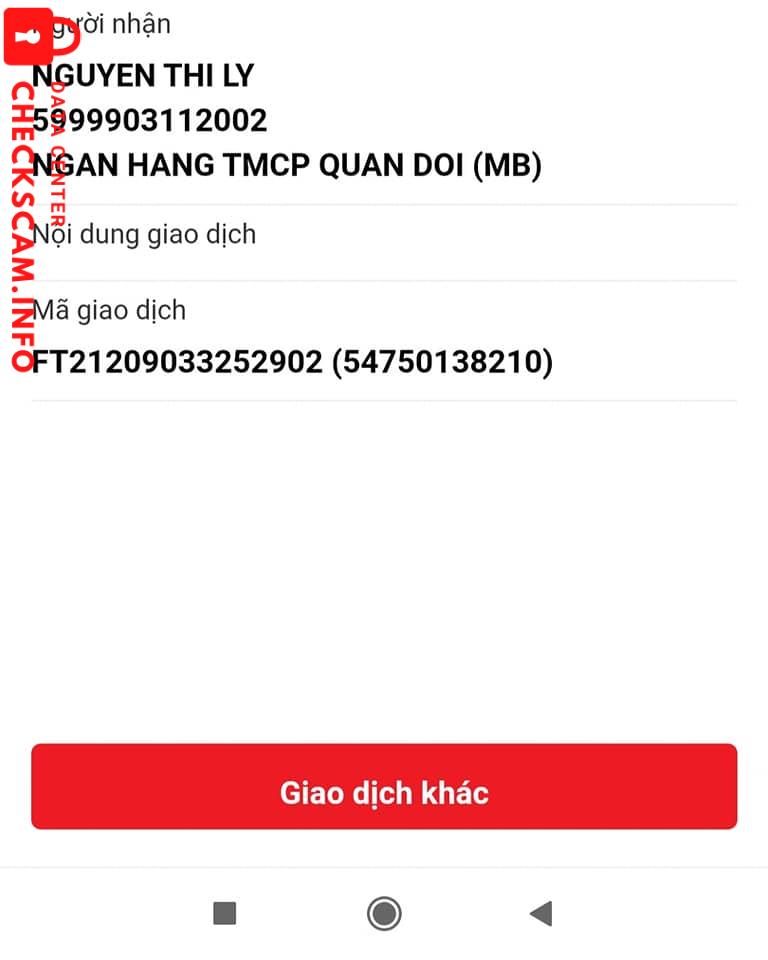Go back with the system back arrow
This screenshot has height=960, width=768.
(x=541, y=913)
